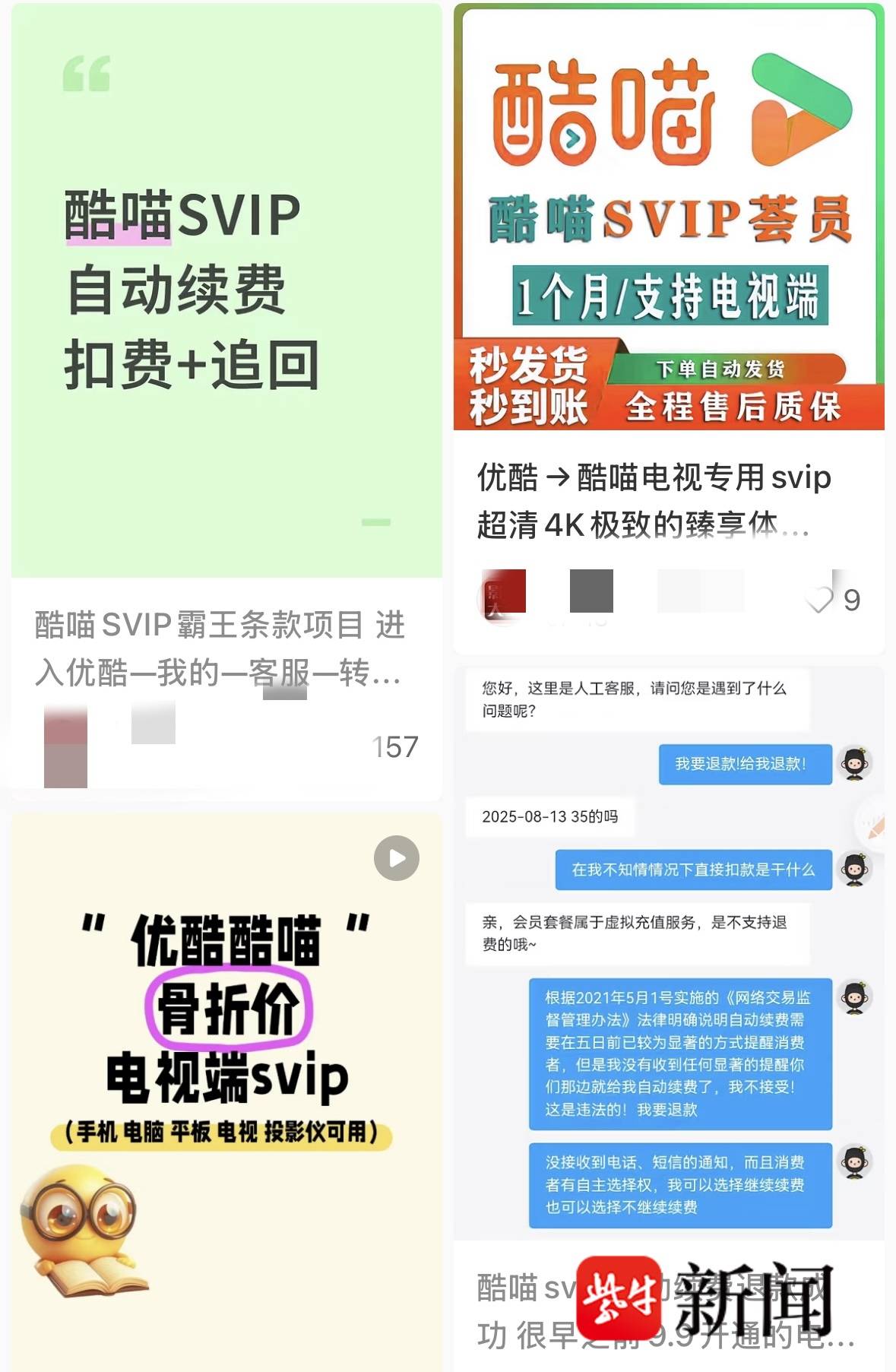Like the 酷喵电视专用svip post with 9 likes

click(x=819, y=600)
